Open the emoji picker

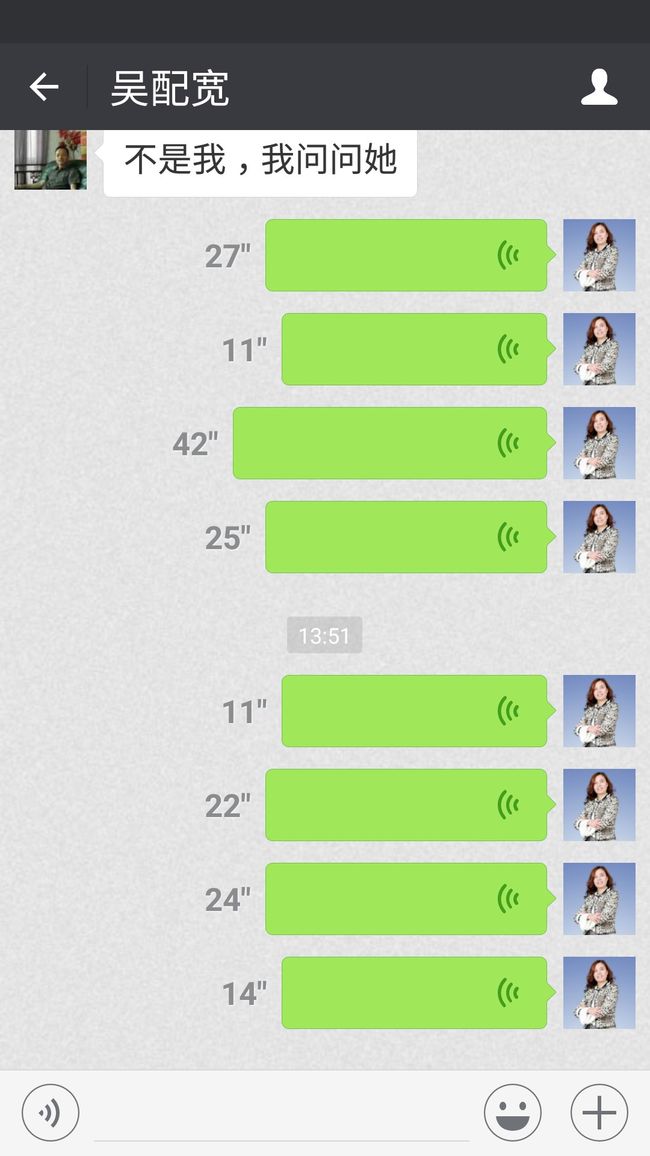click(512, 1113)
